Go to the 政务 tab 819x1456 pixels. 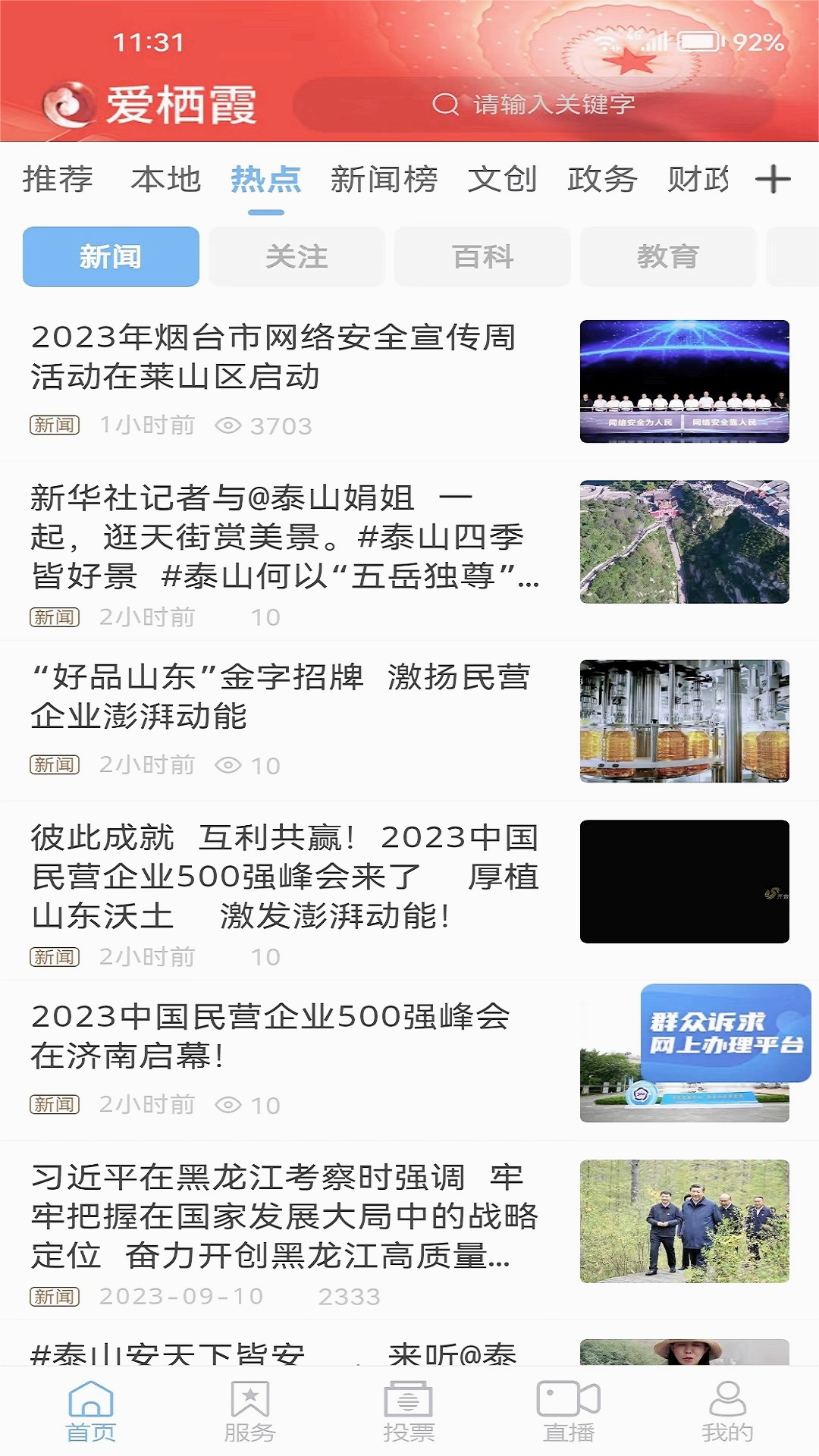pyautogui.click(x=602, y=180)
